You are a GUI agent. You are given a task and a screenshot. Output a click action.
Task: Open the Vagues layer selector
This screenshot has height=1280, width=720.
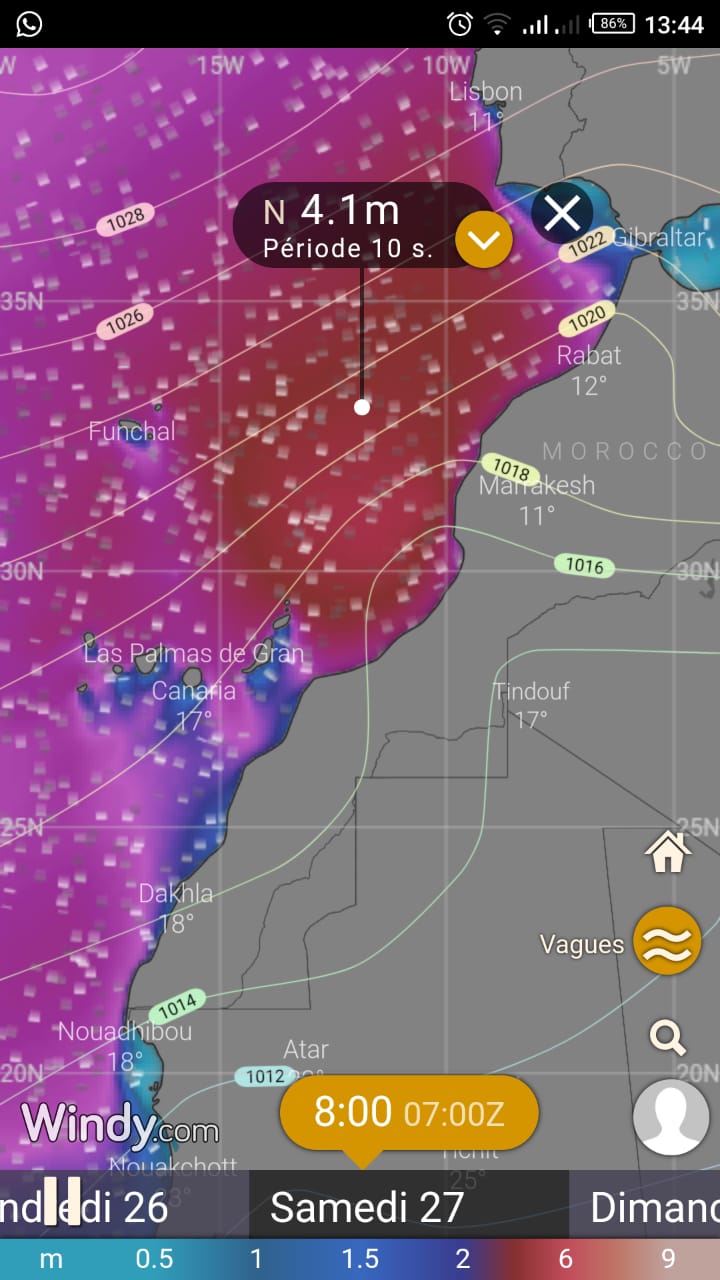tap(667, 941)
